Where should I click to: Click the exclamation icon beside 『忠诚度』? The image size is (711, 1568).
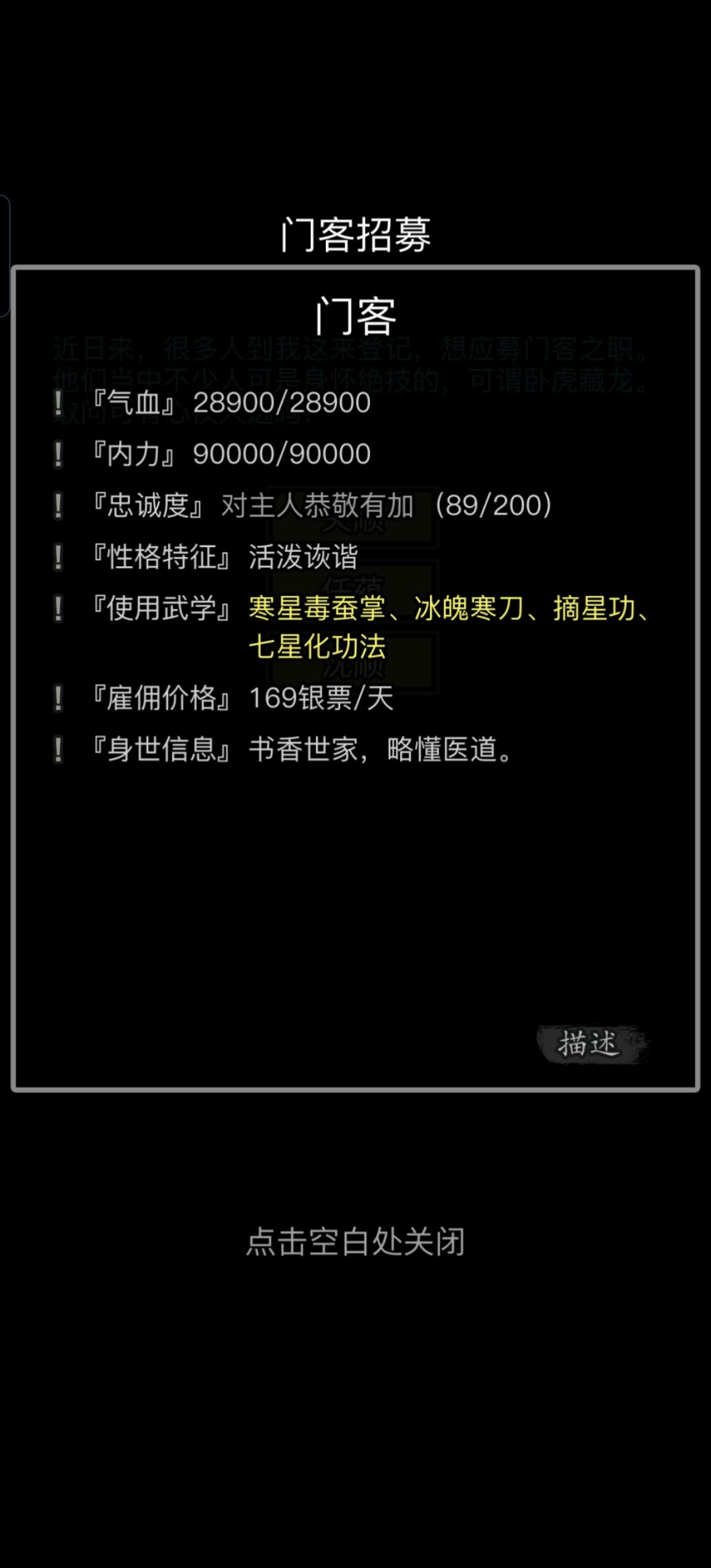tap(59, 504)
